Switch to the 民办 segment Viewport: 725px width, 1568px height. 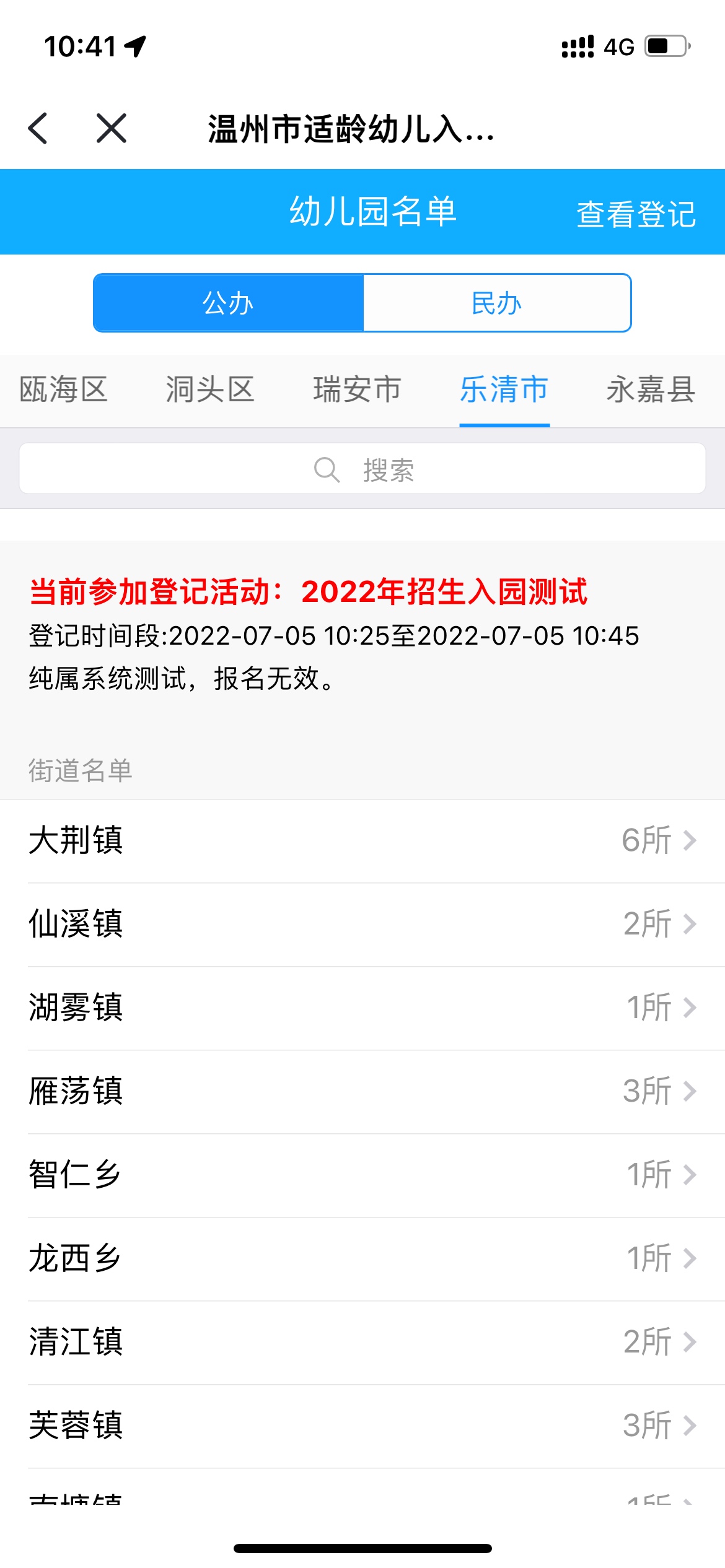[x=497, y=303]
